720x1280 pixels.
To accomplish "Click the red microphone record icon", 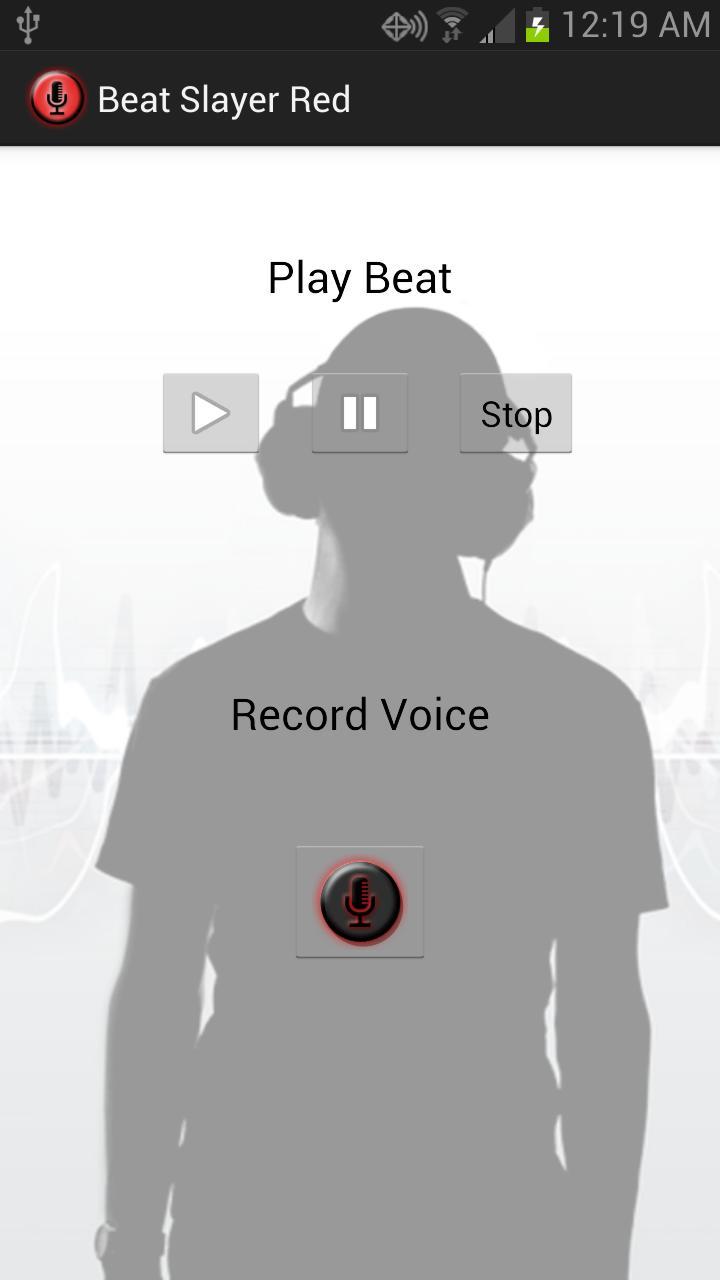I will click(x=360, y=902).
